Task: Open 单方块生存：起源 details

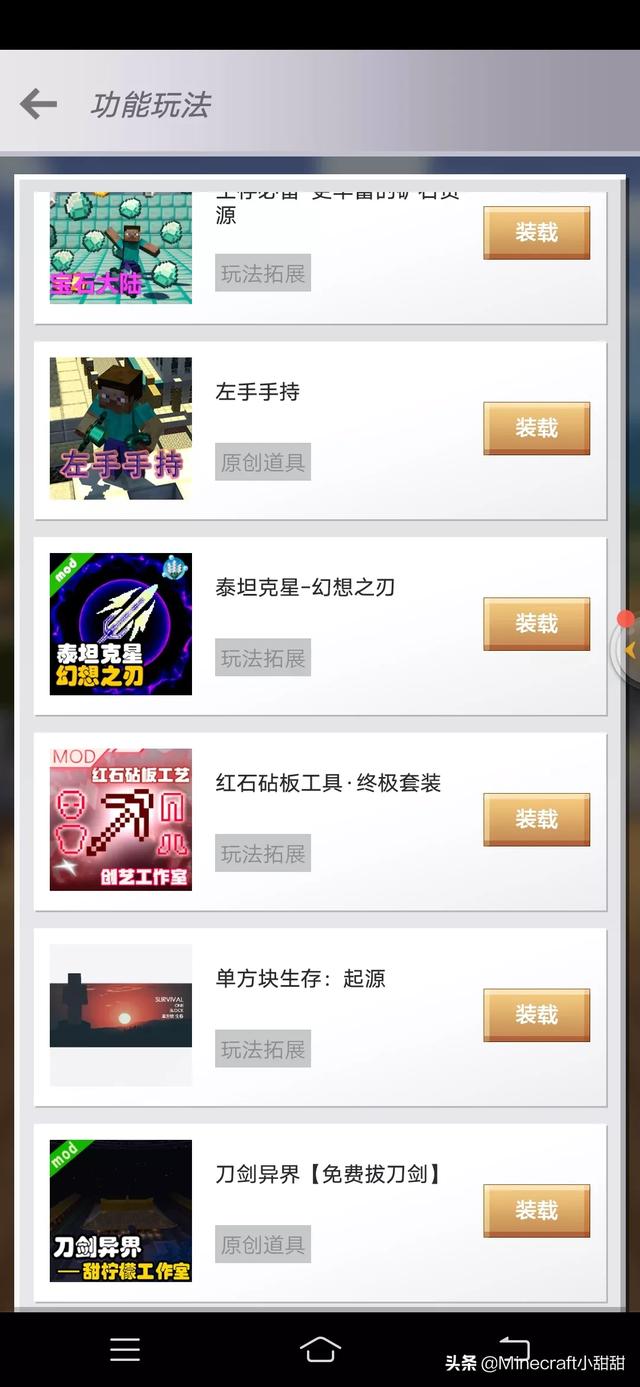Action: (x=300, y=979)
